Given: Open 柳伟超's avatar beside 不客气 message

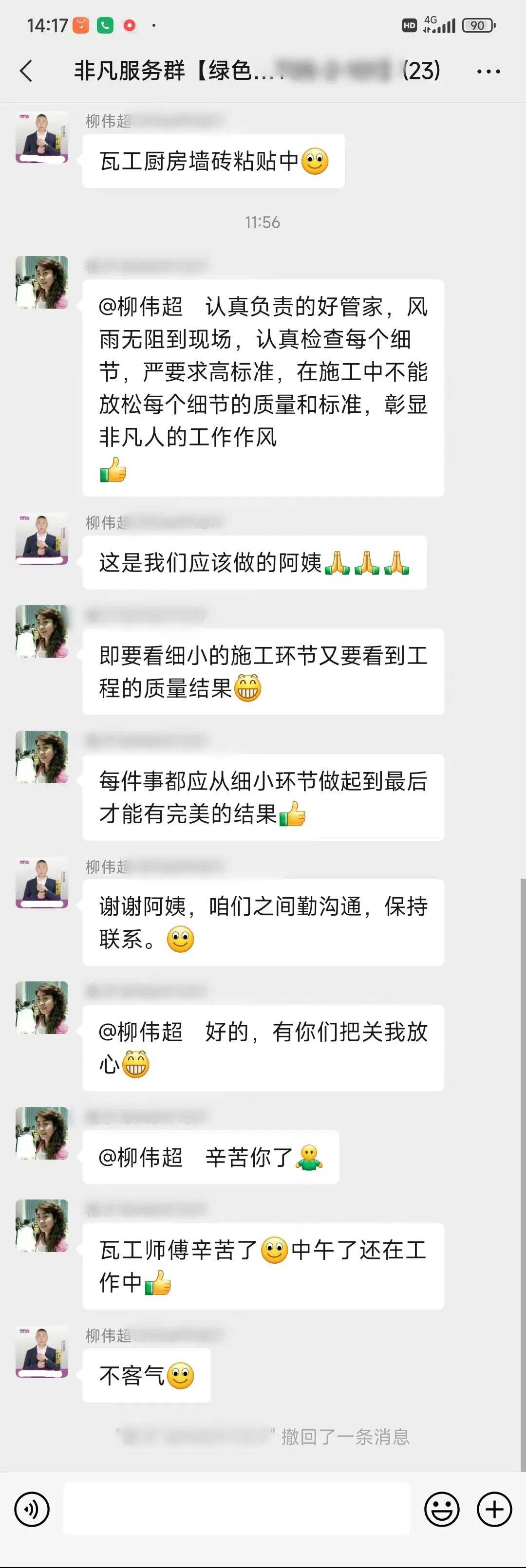Looking at the screenshot, I should (41, 1351).
